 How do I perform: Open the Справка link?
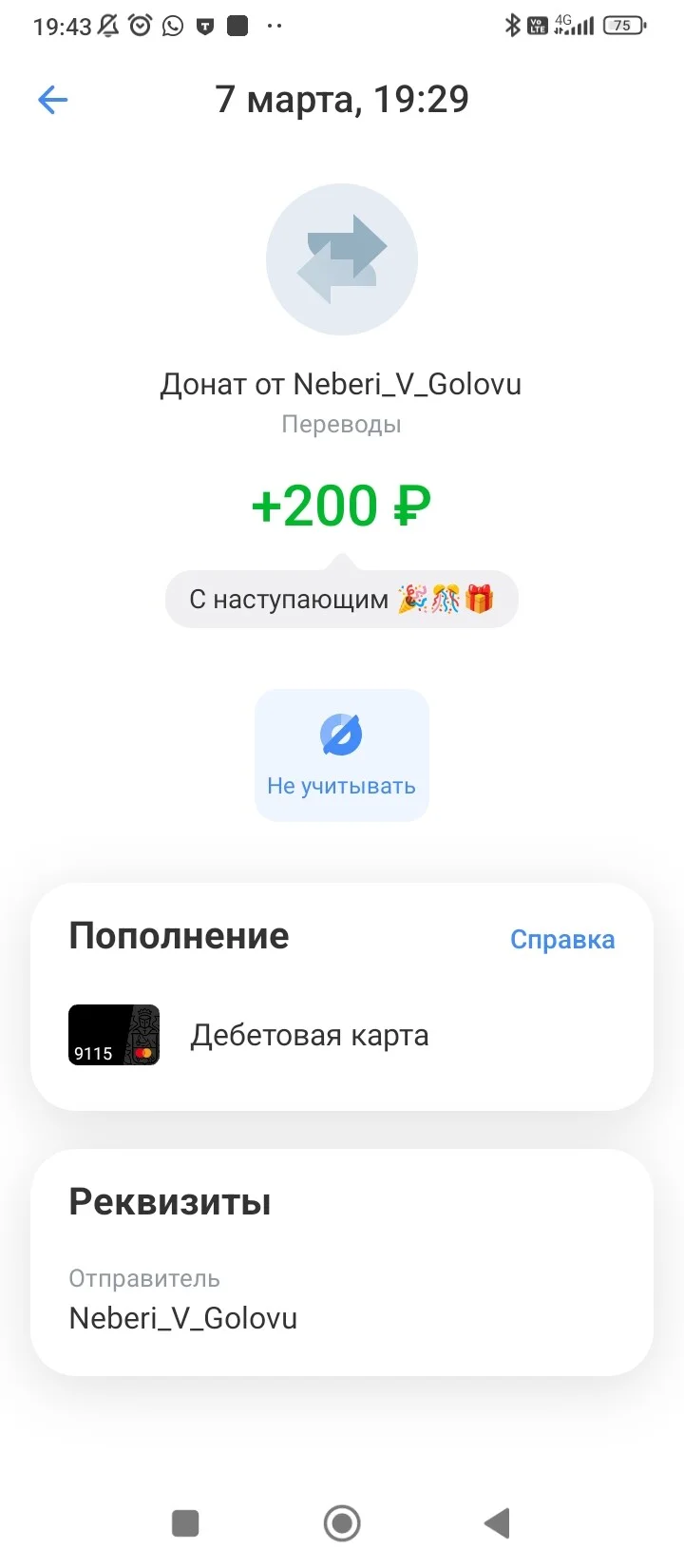[562, 939]
